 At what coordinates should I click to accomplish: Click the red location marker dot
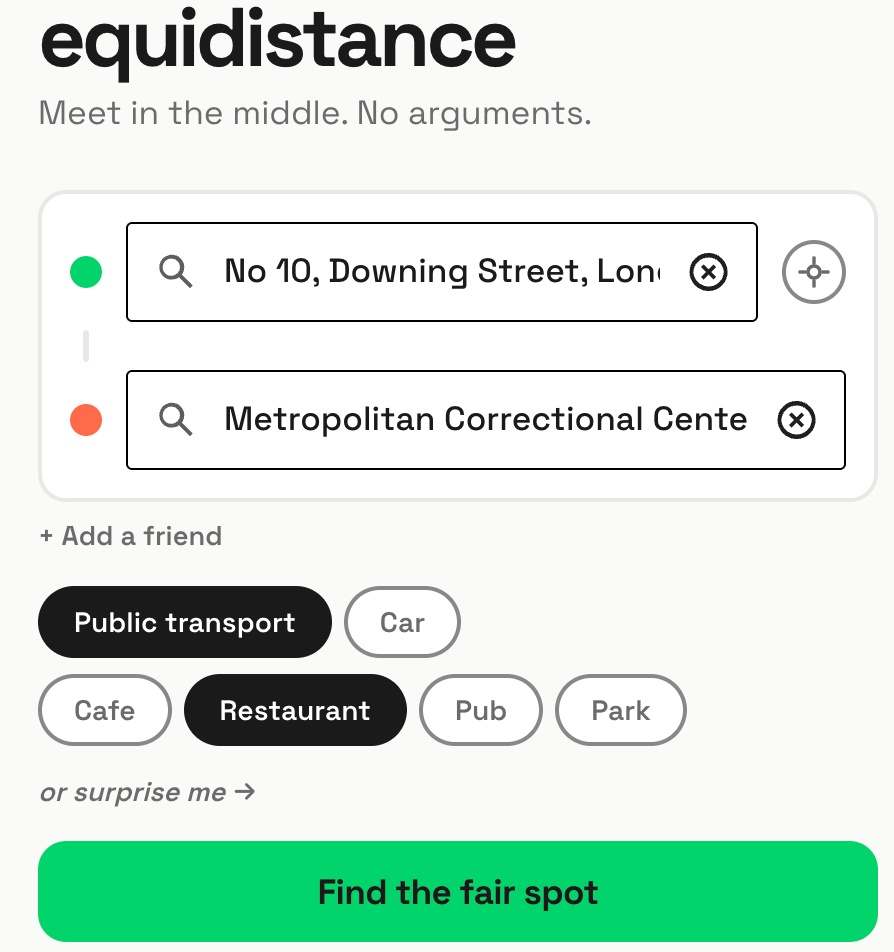(86, 420)
